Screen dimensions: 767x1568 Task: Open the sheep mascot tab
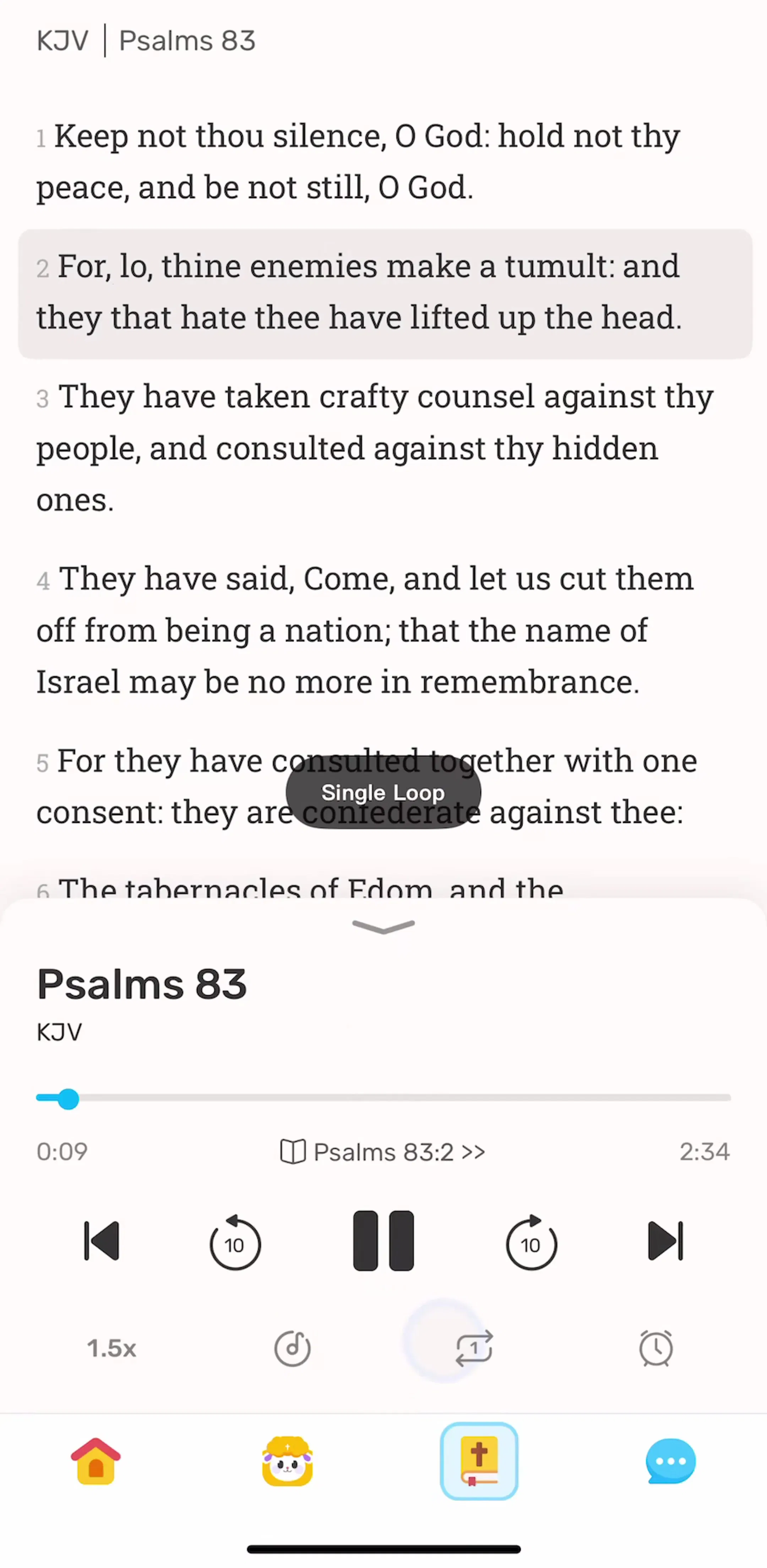[287, 1461]
